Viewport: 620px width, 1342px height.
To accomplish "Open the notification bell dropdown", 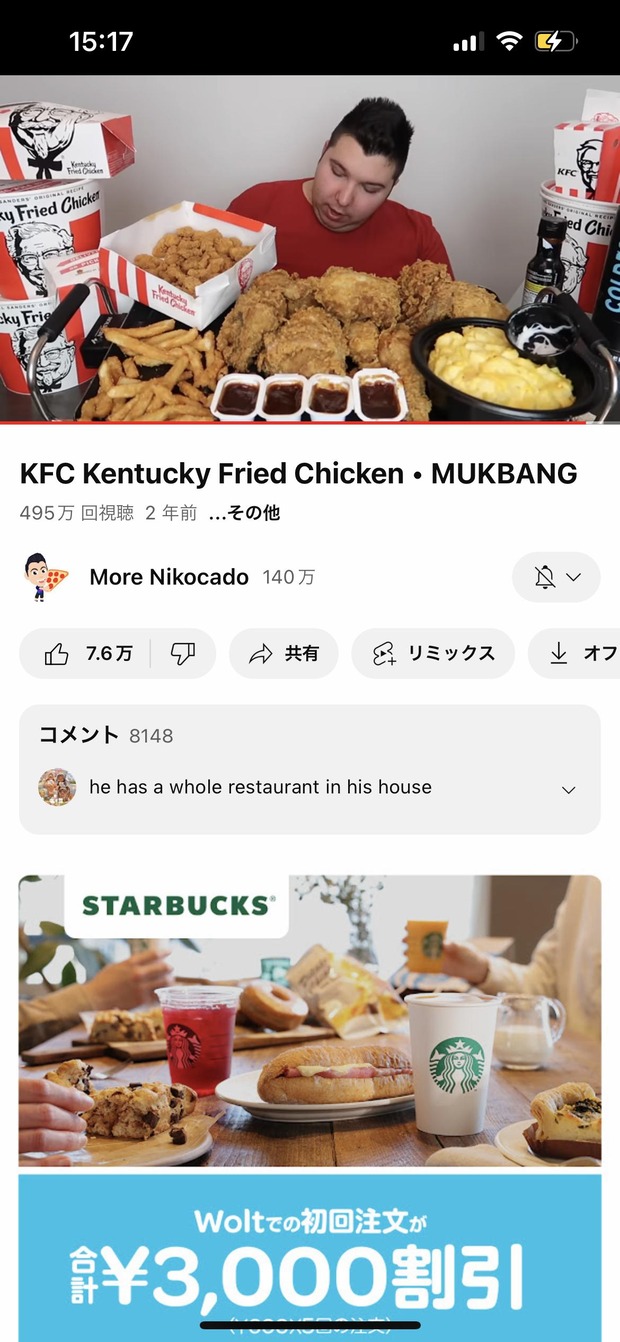I will (556, 577).
